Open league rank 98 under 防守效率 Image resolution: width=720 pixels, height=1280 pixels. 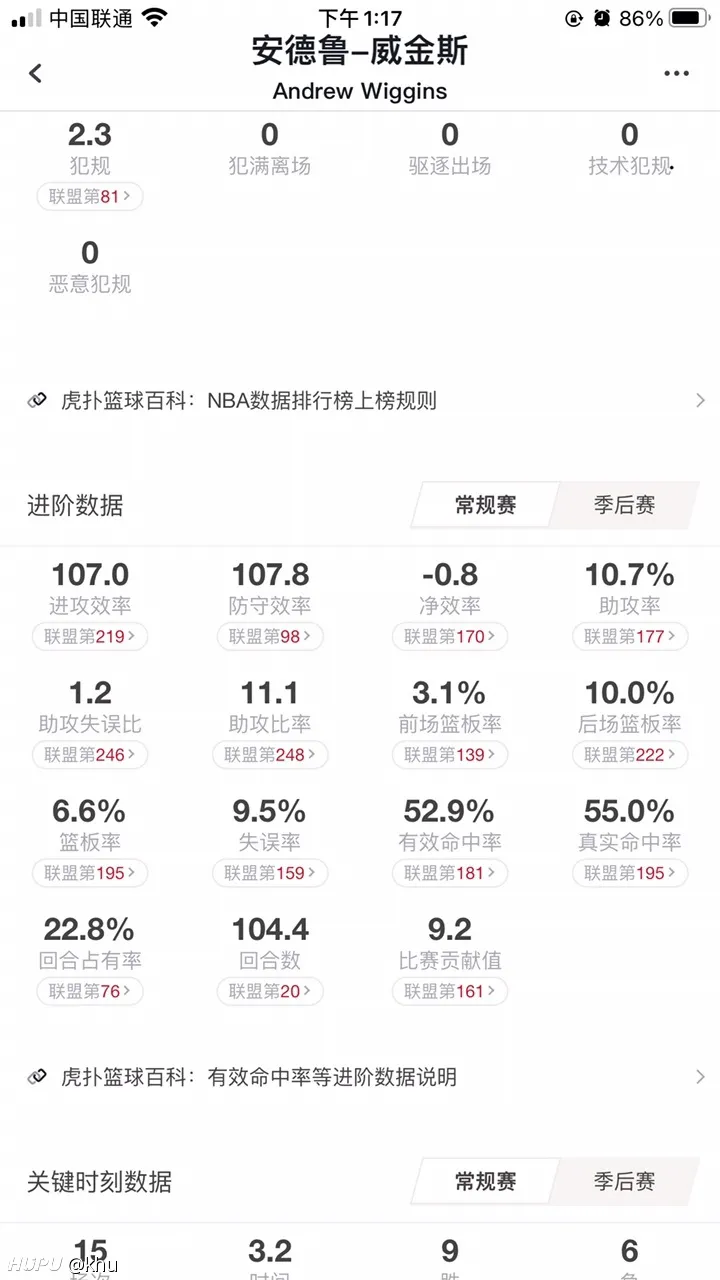tap(270, 636)
